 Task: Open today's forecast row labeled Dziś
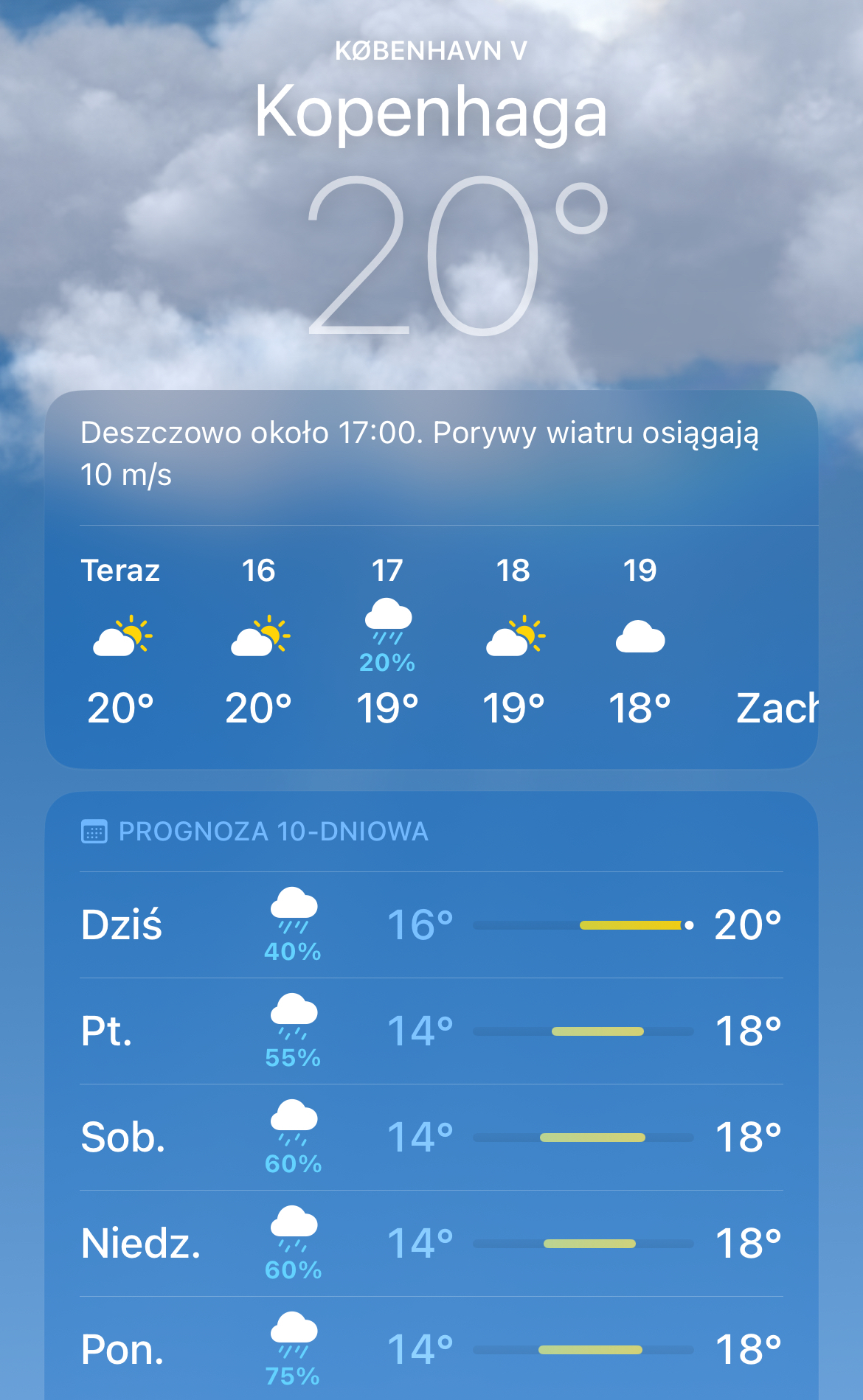click(x=431, y=924)
